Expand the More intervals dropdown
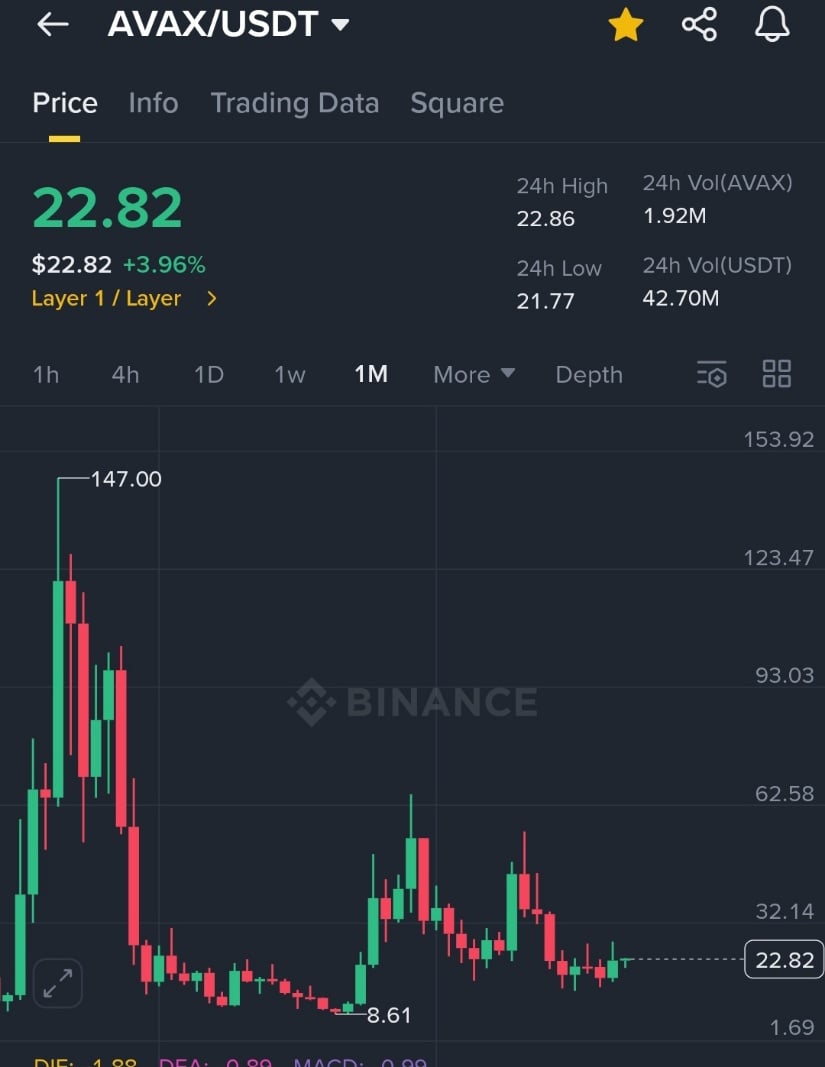 [x=474, y=375]
